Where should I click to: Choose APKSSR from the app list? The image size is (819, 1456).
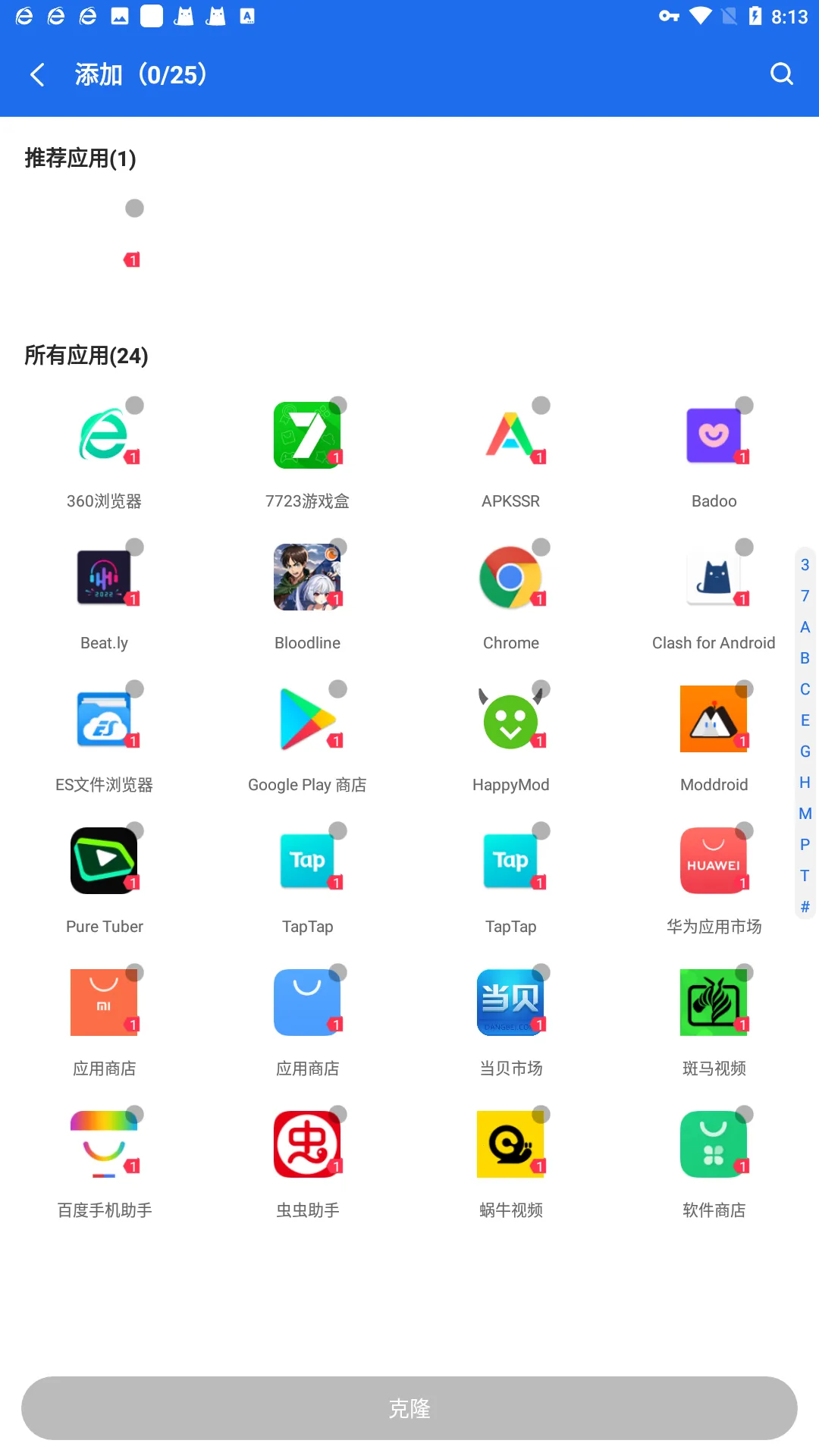click(510, 435)
